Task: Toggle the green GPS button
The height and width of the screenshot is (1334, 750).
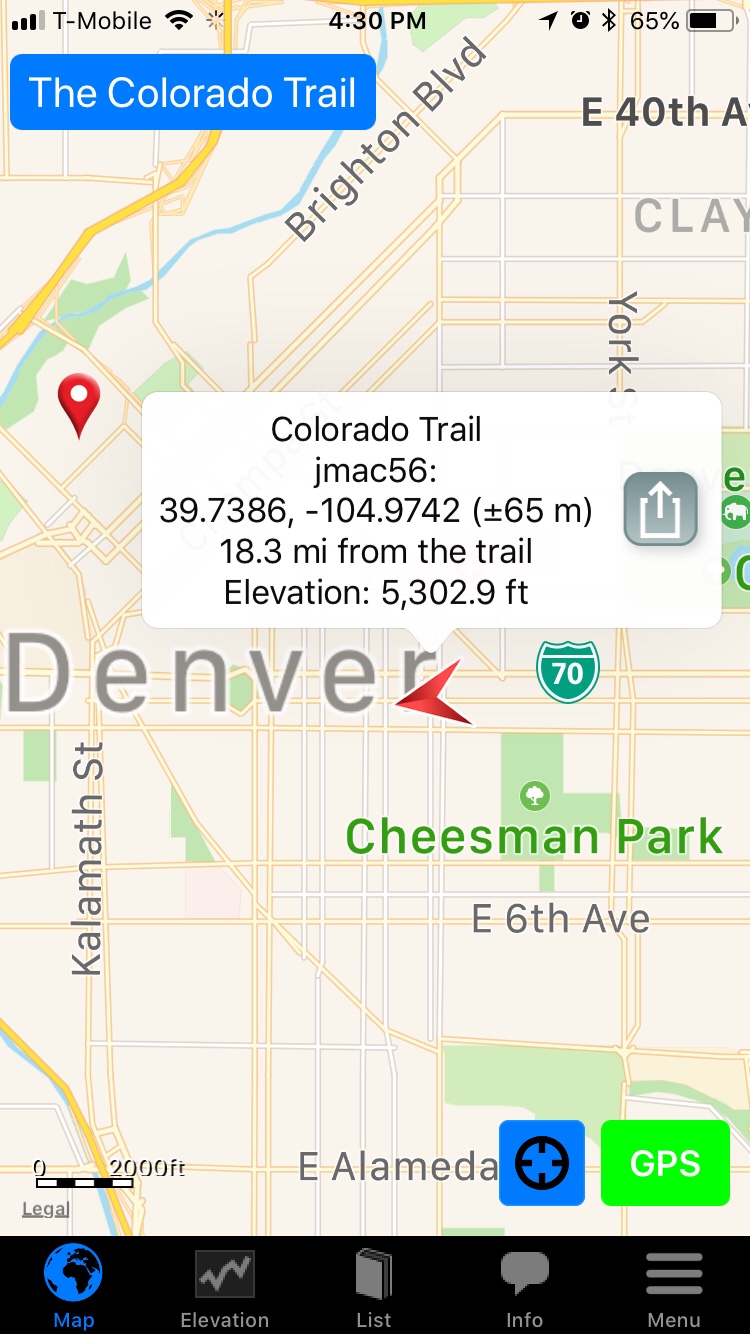Action: tap(665, 1163)
